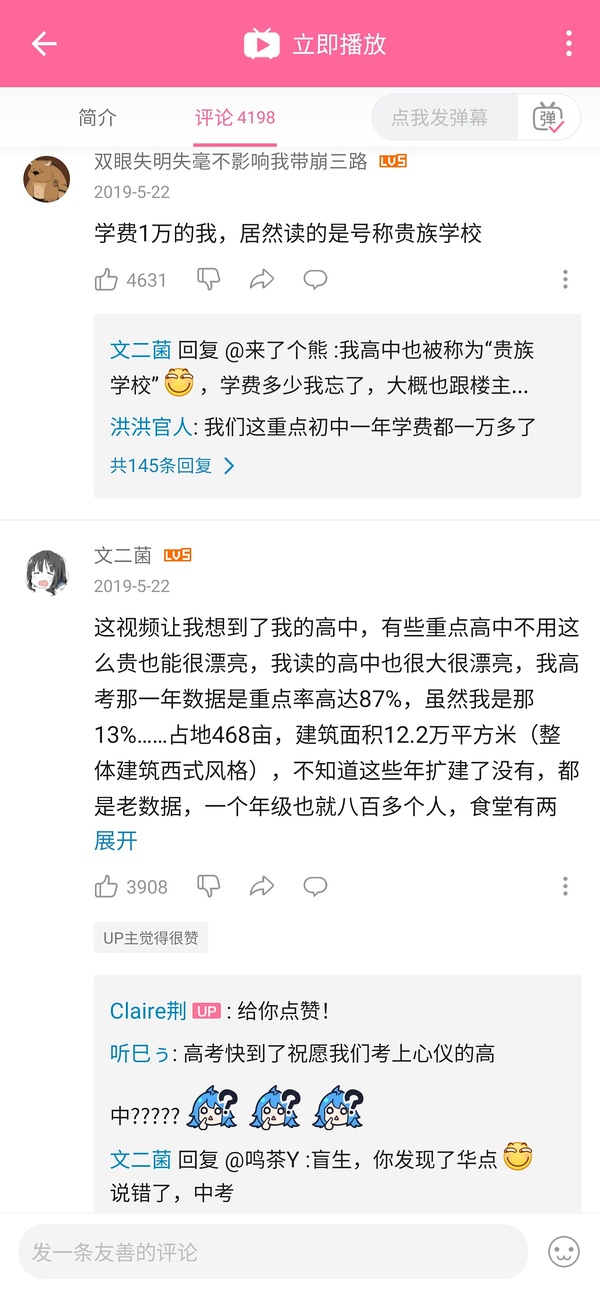View all 共145条回复 replies
Screen dimensions: 600x1291
pyautogui.click(x=172, y=465)
